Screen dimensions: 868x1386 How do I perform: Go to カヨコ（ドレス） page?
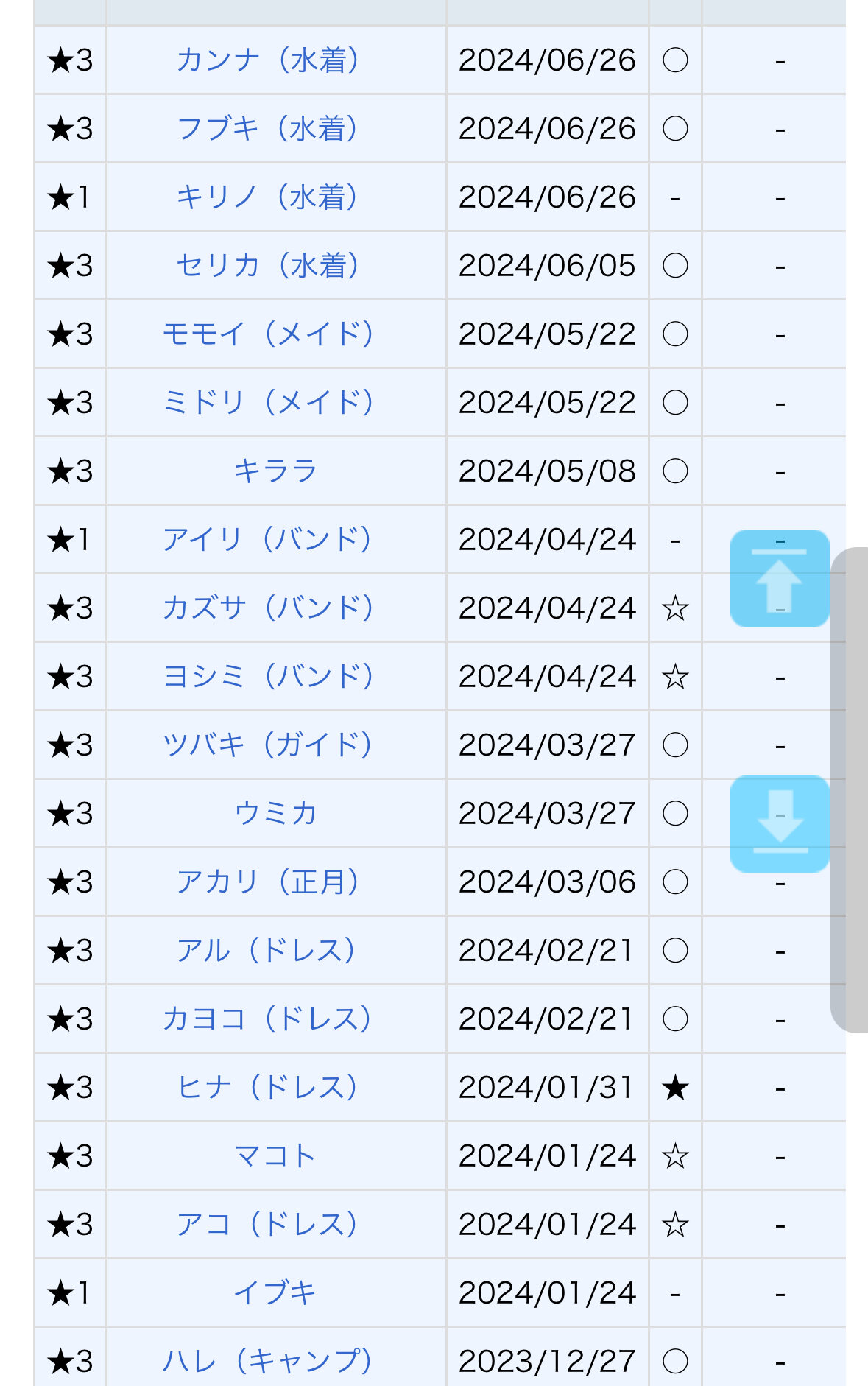(268, 1019)
